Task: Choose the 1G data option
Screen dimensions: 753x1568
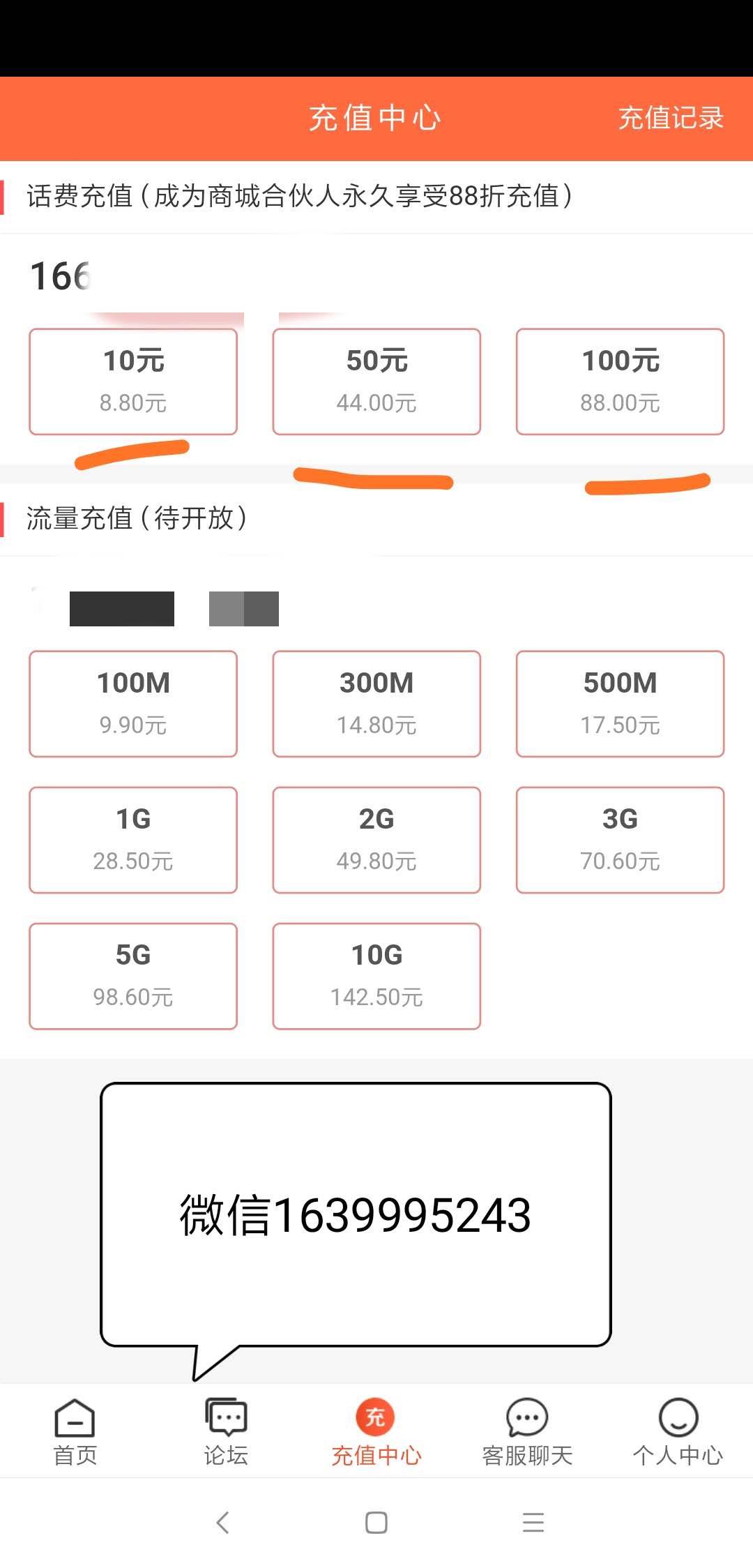Action: pos(132,839)
